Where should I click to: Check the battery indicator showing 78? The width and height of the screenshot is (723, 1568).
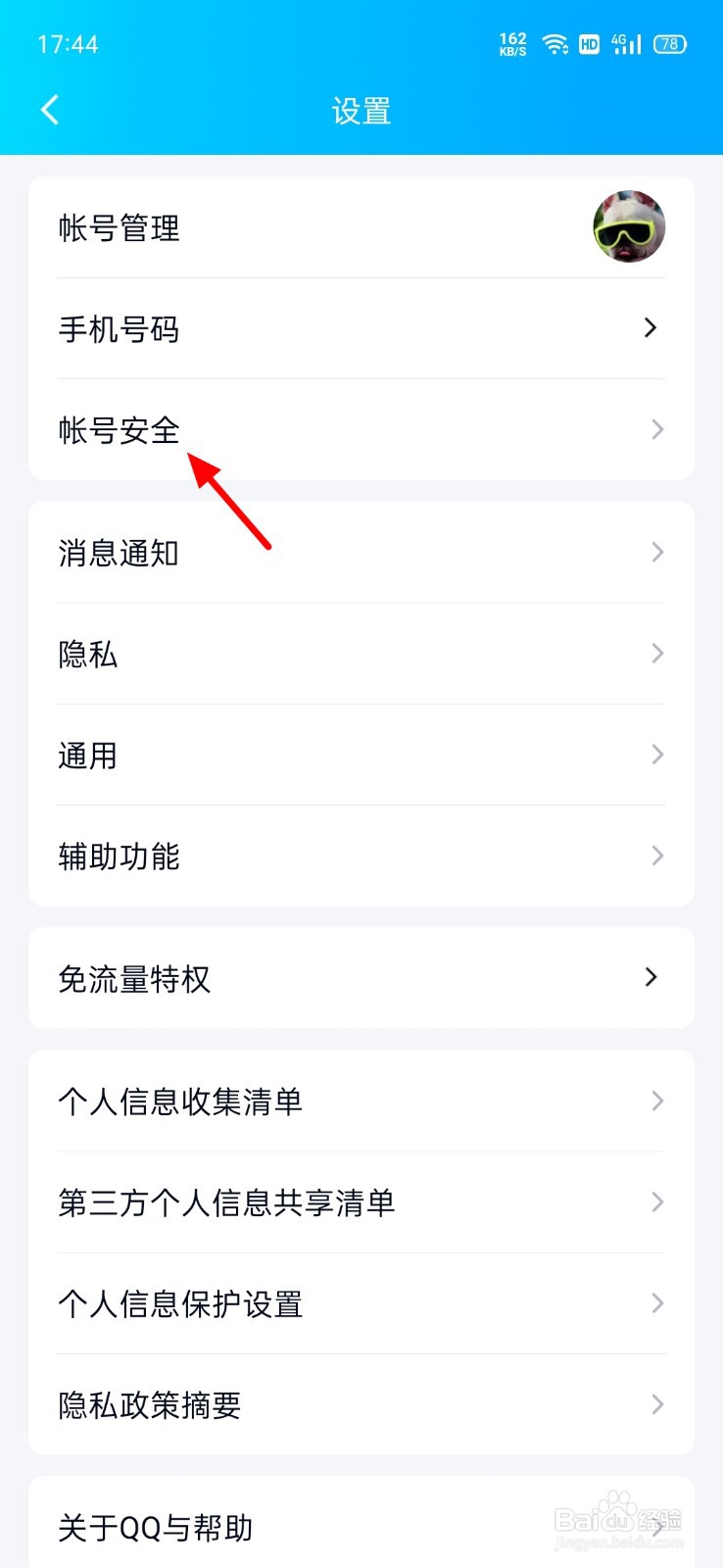669,44
